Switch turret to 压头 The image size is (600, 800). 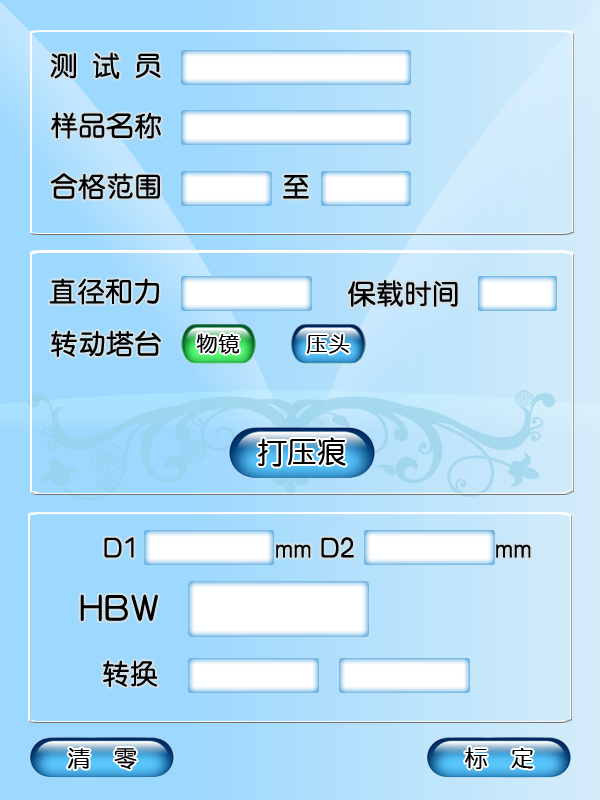point(328,345)
